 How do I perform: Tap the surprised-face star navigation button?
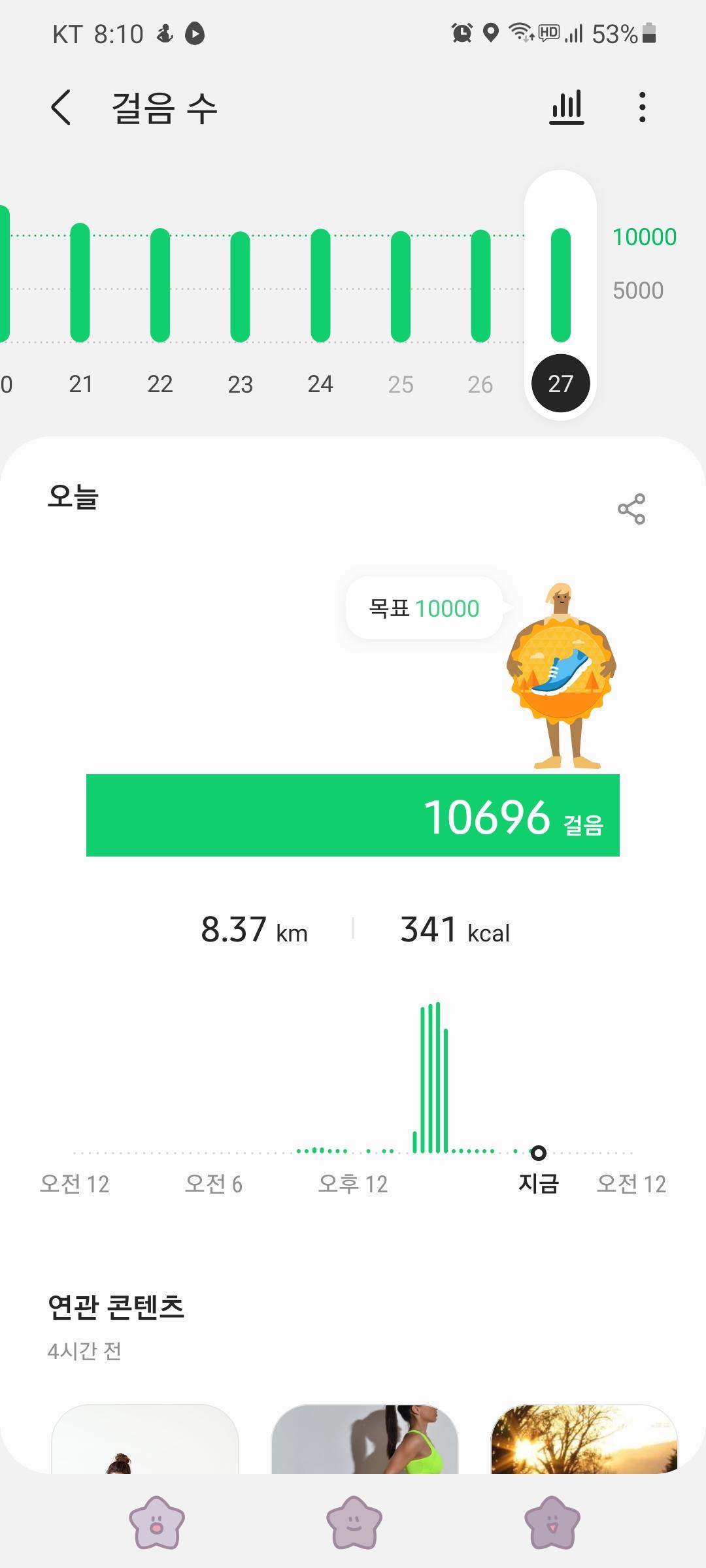point(157,1522)
